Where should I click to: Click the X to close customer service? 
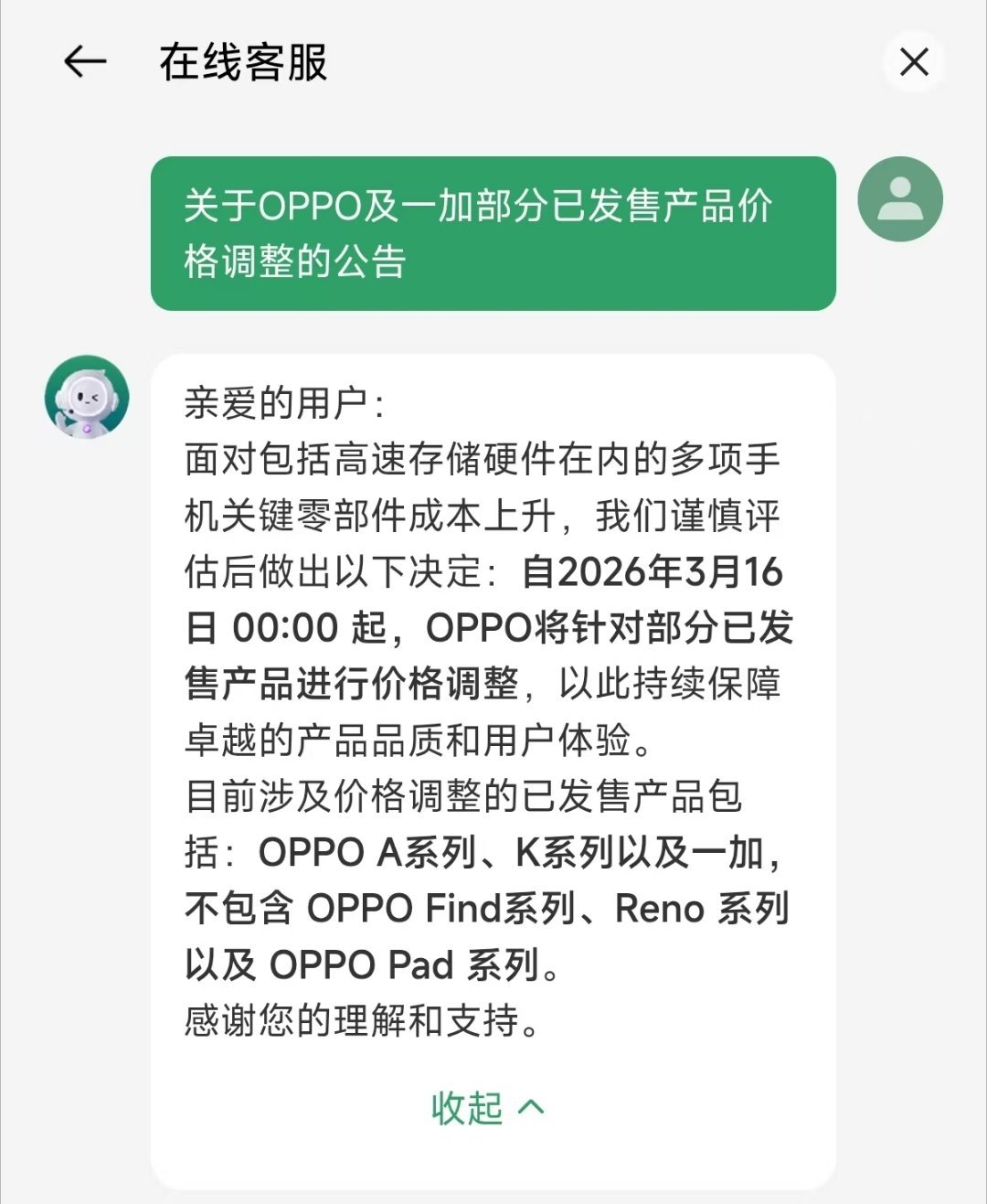click(912, 61)
